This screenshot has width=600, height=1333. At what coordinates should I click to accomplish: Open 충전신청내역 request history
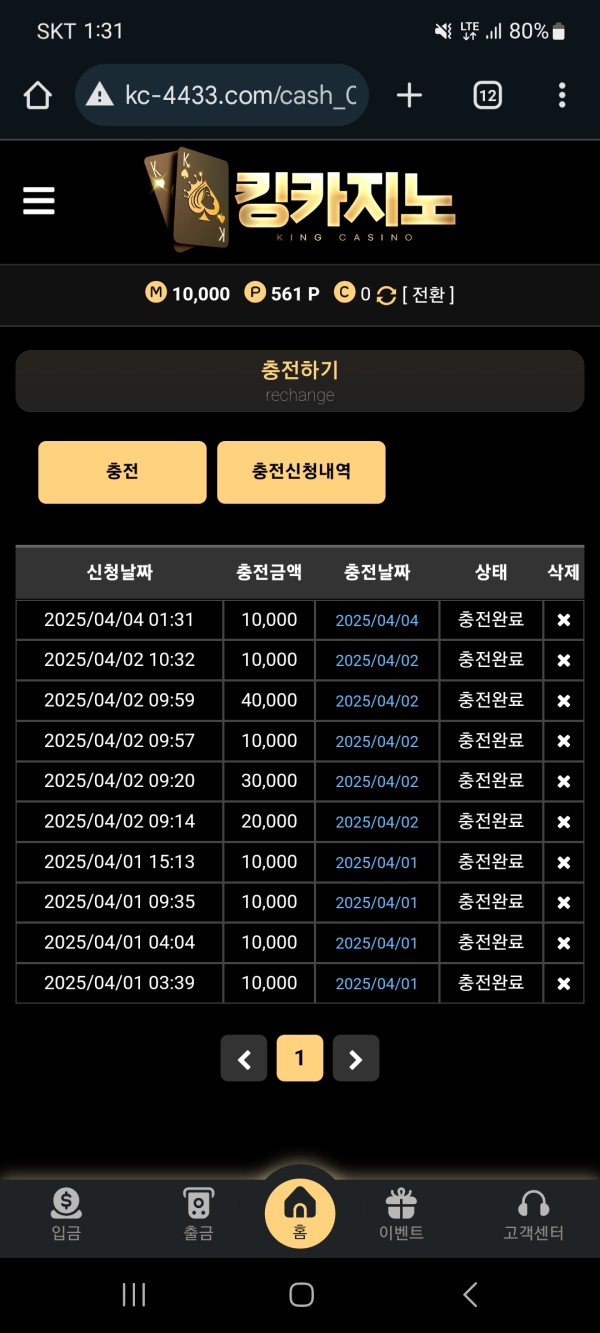click(x=301, y=472)
